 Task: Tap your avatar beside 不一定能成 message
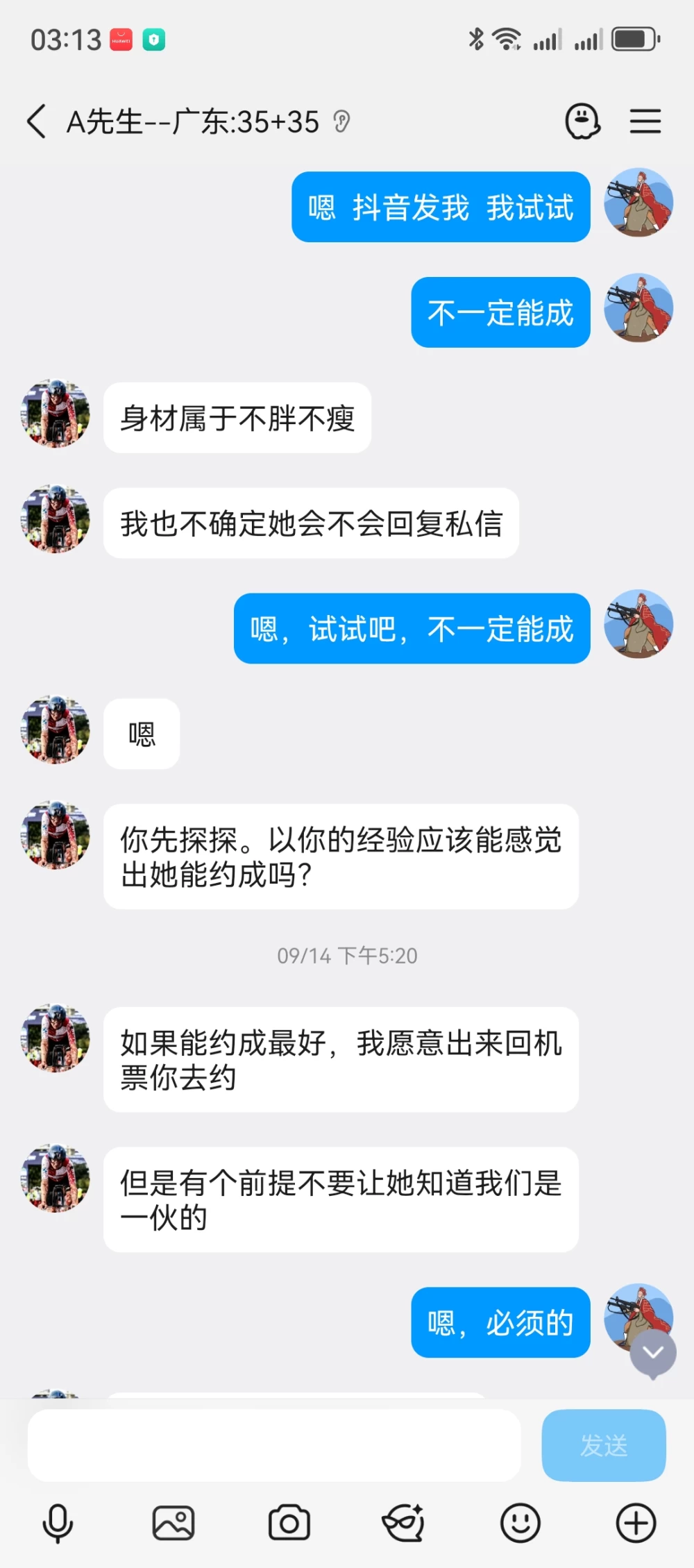click(638, 307)
